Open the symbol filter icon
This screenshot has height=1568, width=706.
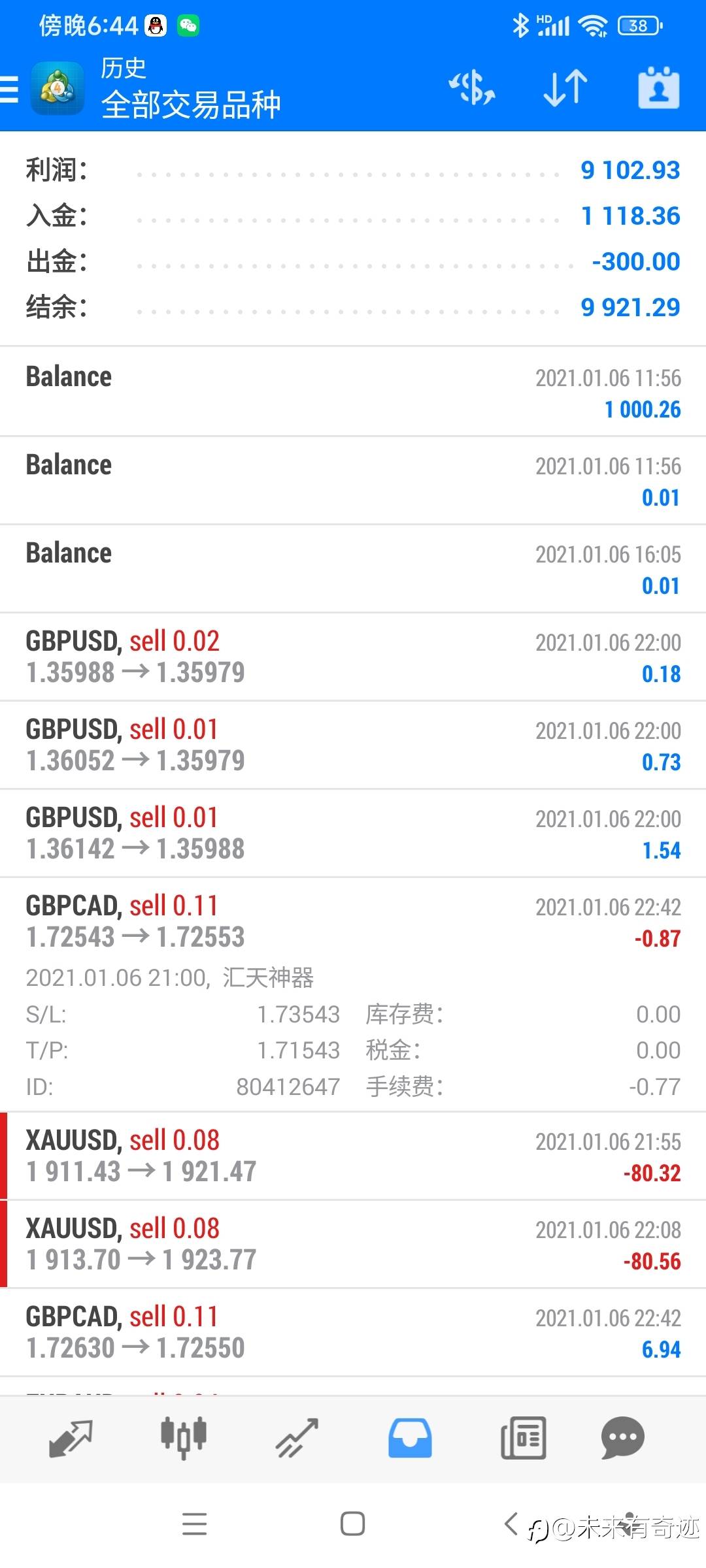[472, 88]
